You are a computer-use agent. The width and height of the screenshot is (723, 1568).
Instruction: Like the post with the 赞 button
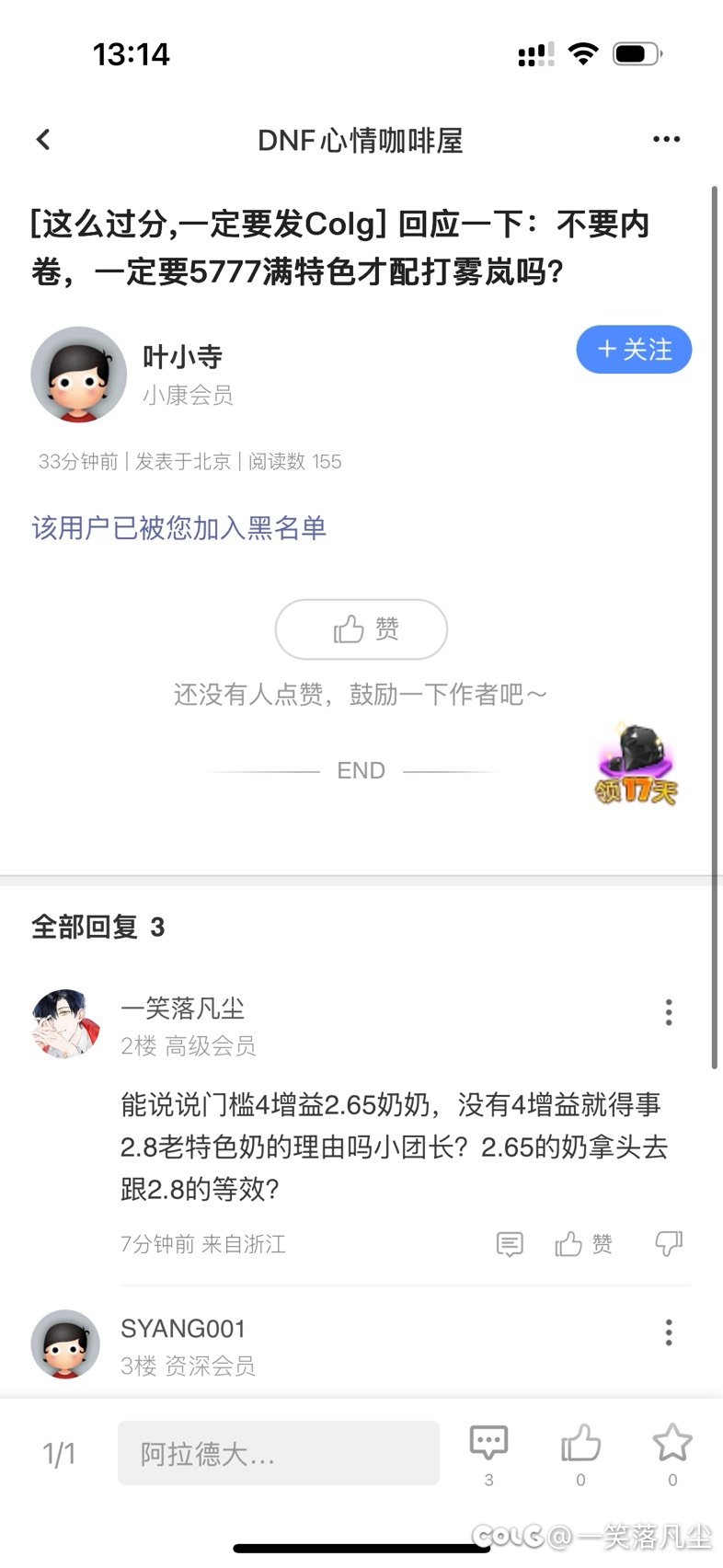(x=361, y=629)
